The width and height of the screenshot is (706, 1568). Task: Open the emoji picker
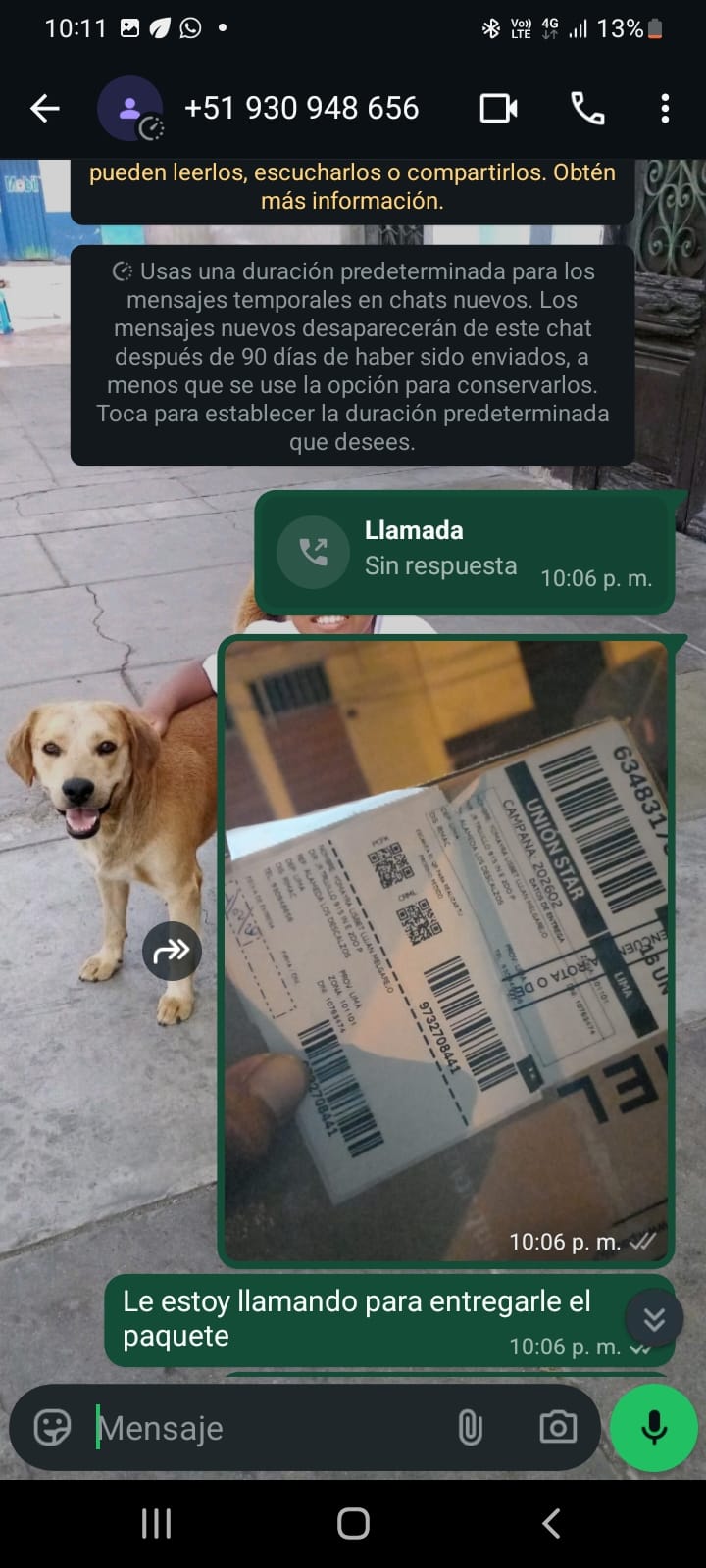pos(52,1427)
